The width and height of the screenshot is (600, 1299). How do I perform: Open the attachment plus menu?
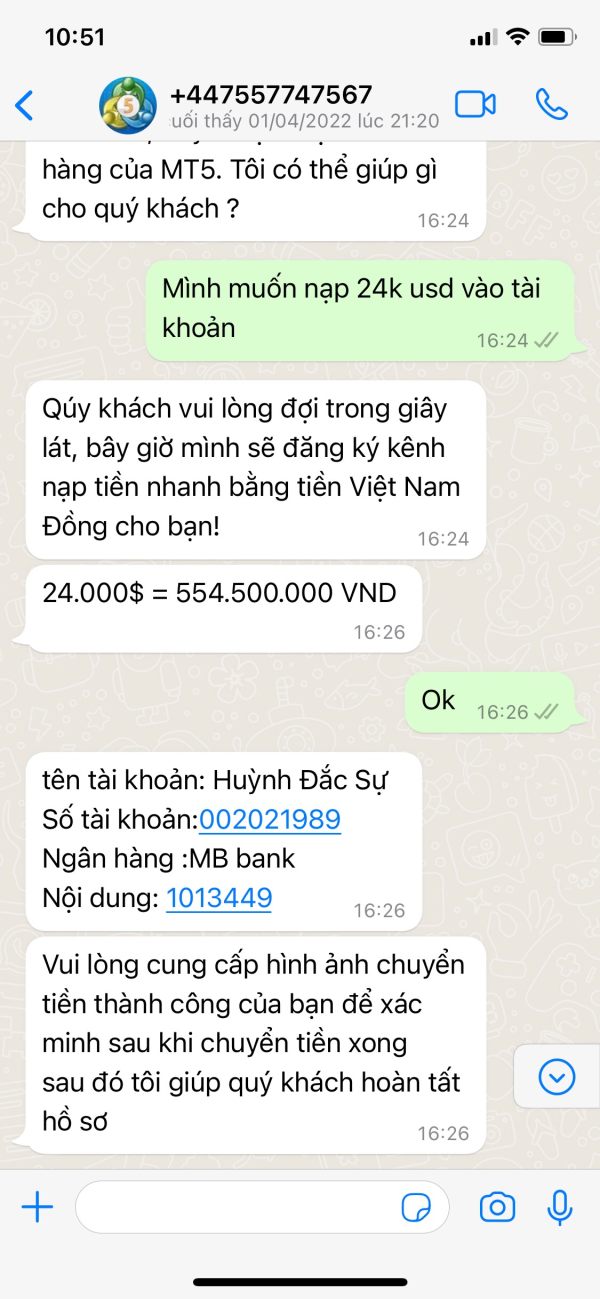point(37,1207)
